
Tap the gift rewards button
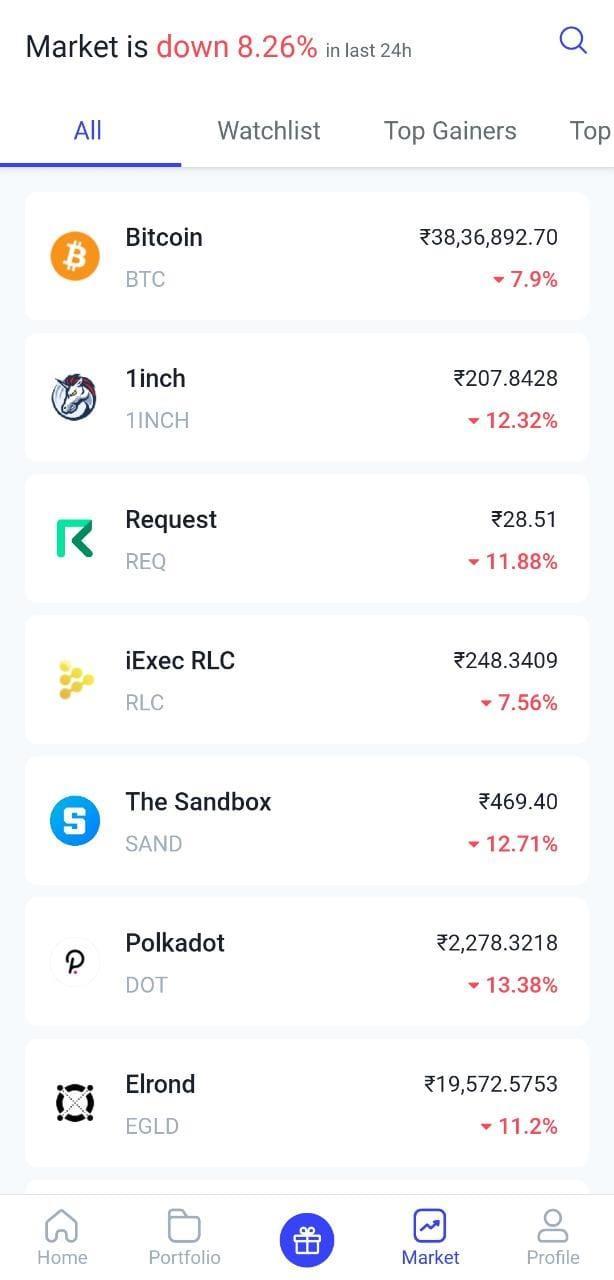(307, 1241)
